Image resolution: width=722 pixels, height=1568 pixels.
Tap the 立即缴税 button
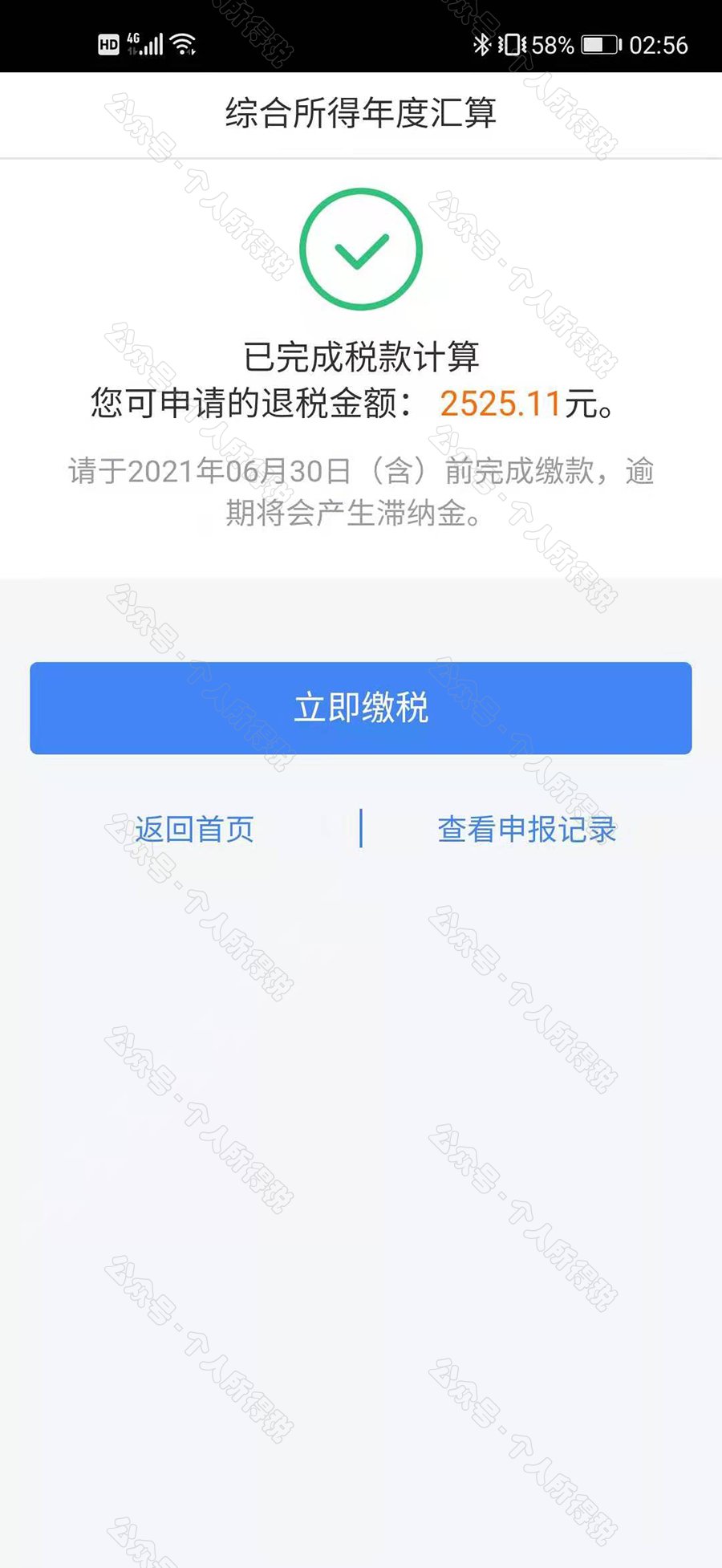point(361,708)
